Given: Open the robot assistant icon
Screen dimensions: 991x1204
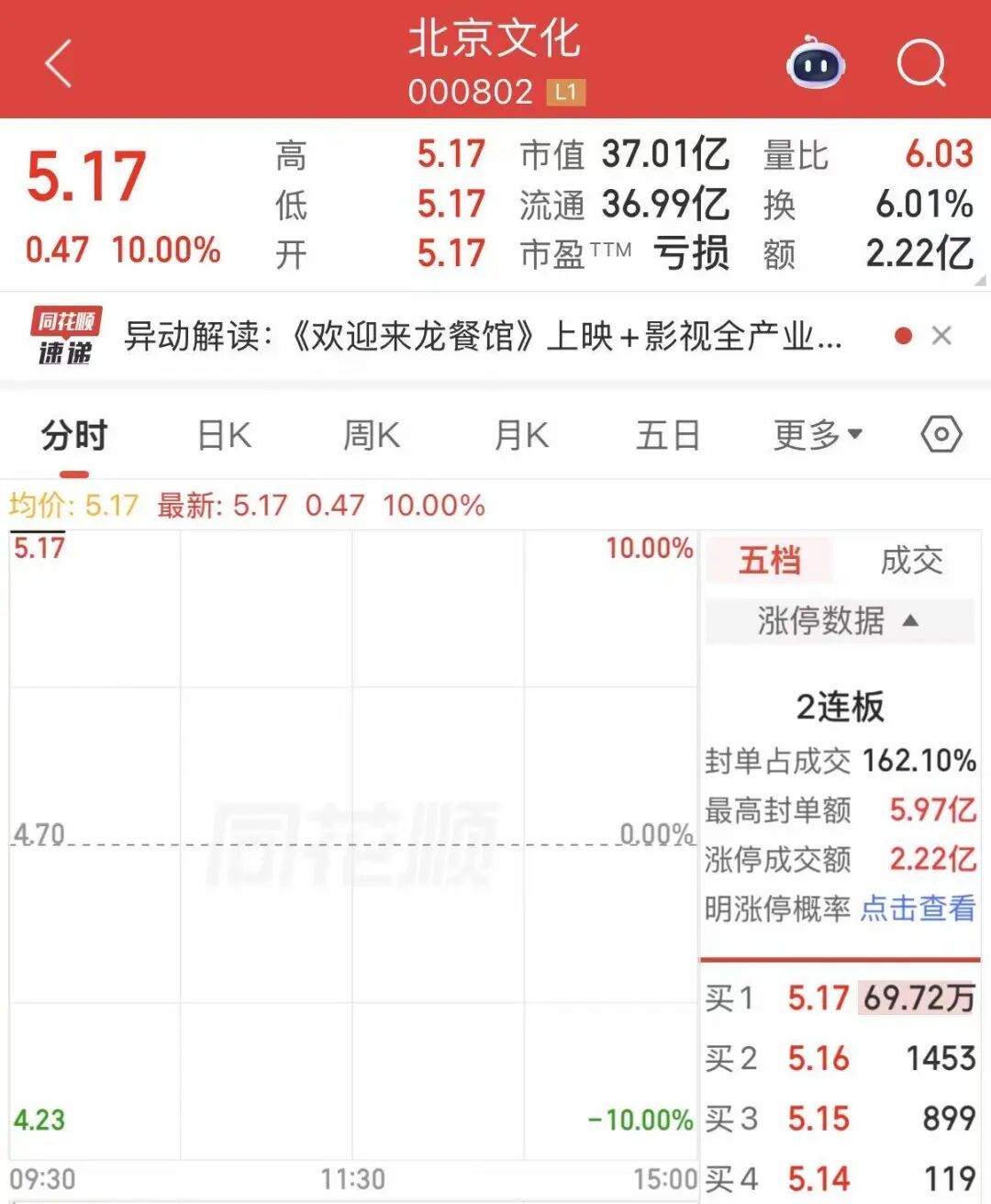Looking at the screenshot, I should (x=816, y=62).
